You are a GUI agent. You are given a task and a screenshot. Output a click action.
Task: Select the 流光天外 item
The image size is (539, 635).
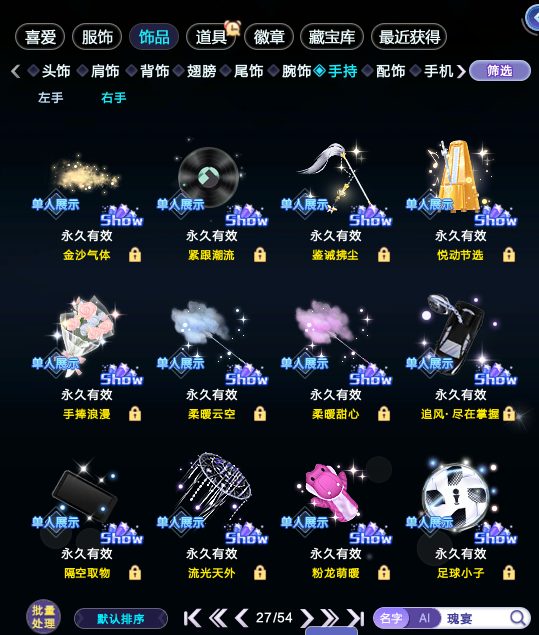[x=211, y=518]
